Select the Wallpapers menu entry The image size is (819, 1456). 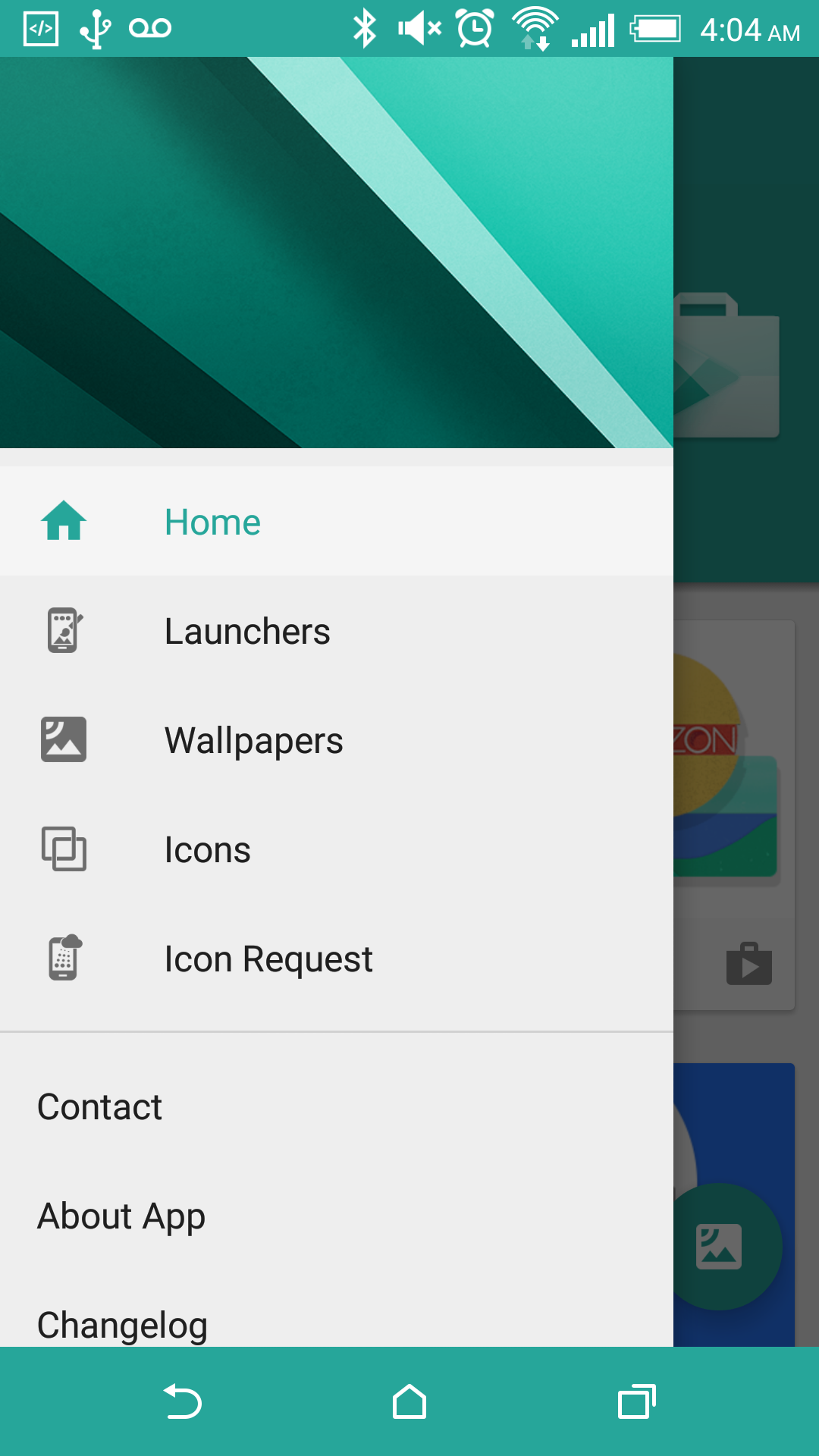(253, 739)
